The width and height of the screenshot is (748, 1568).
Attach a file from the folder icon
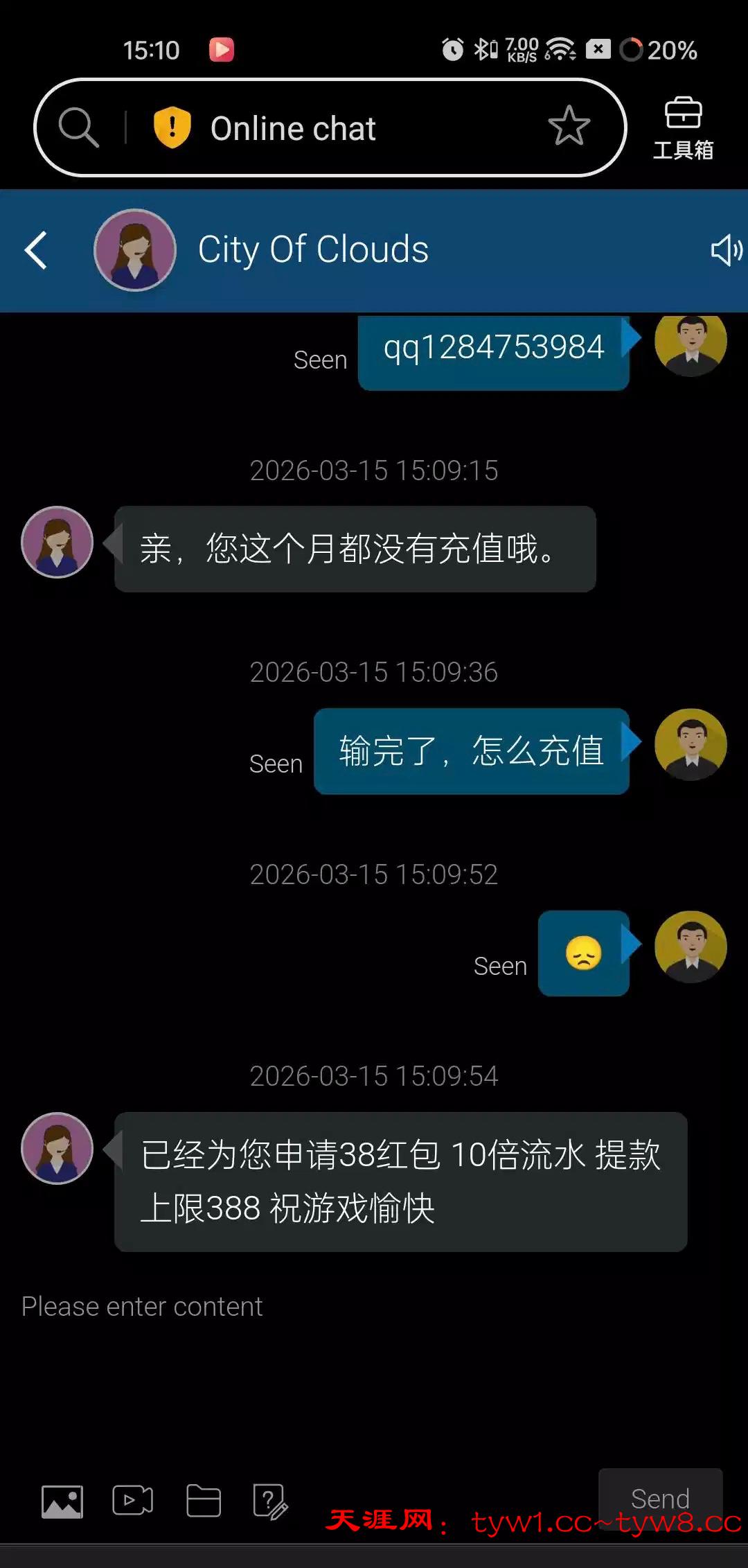click(204, 1501)
